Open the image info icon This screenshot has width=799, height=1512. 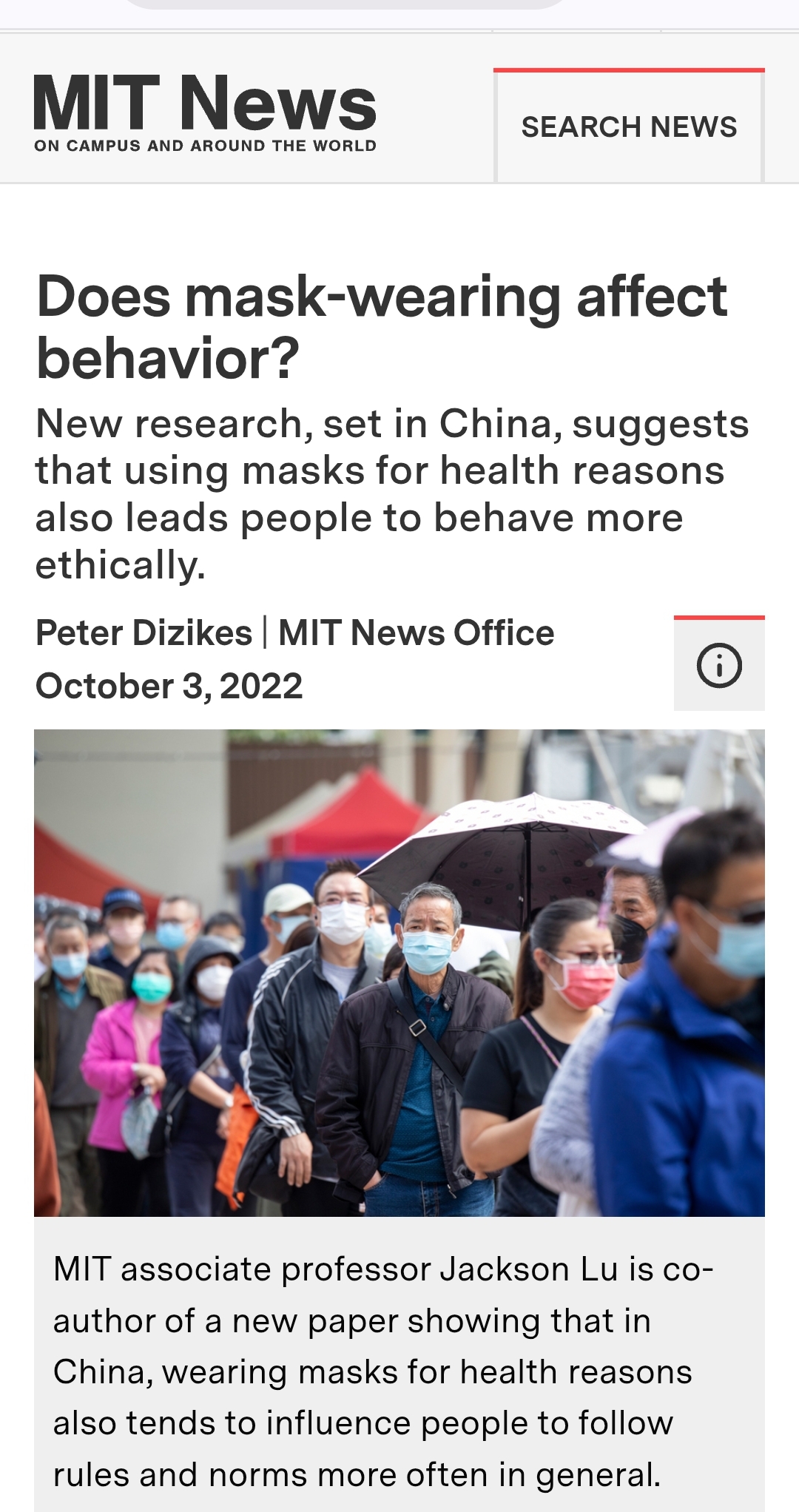719,664
